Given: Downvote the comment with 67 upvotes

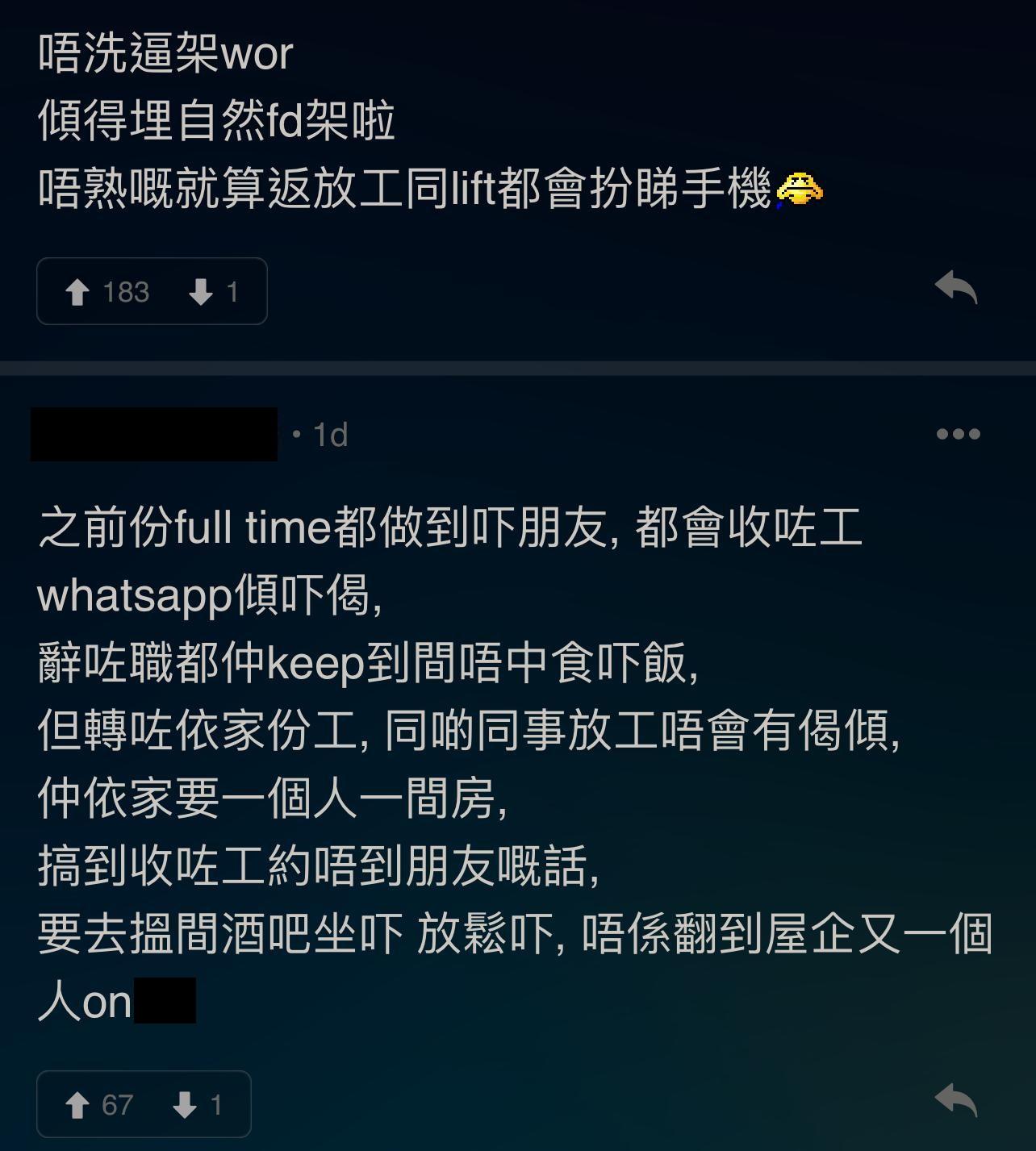Looking at the screenshot, I should (x=185, y=1105).
